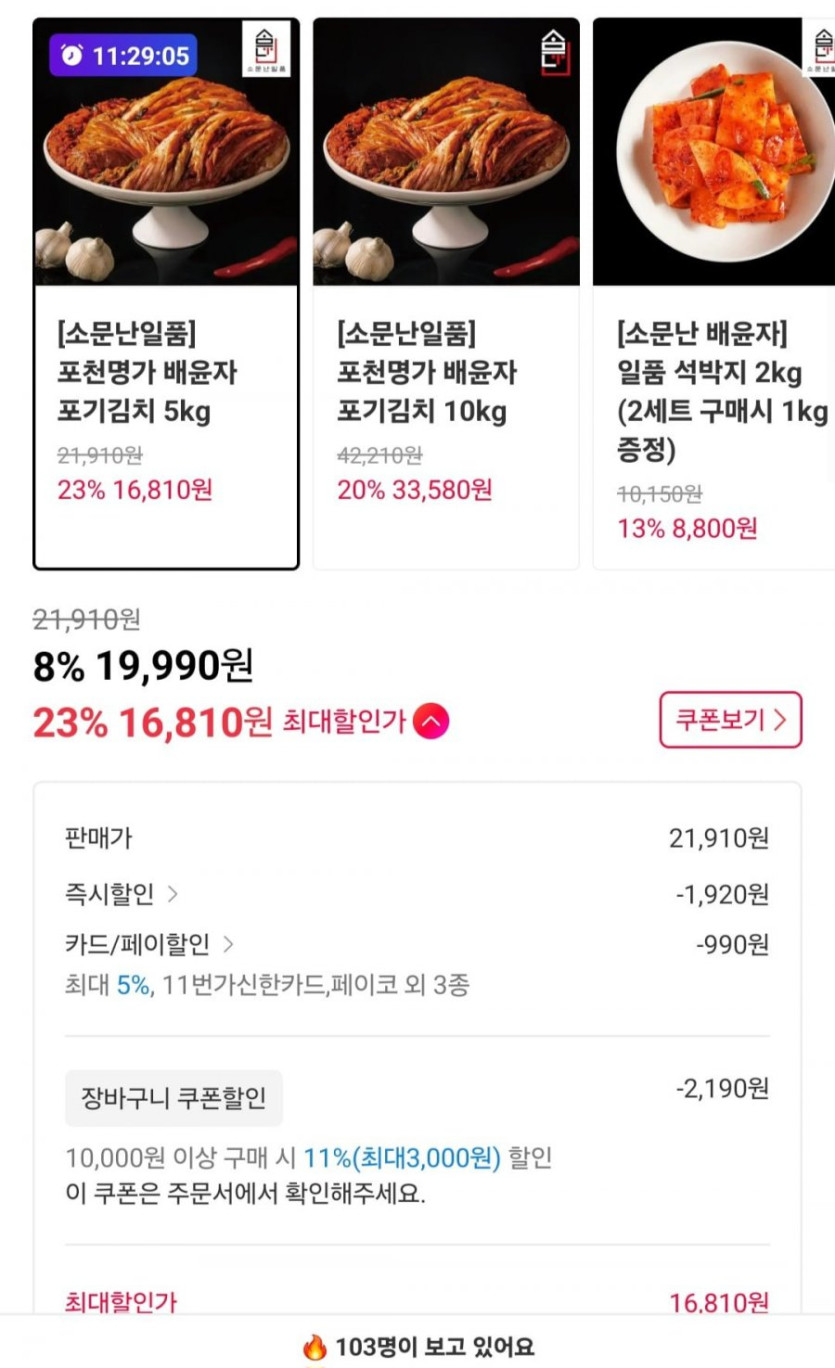
Task: Tap the 쿠폰보기 button
Action: [x=730, y=720]
